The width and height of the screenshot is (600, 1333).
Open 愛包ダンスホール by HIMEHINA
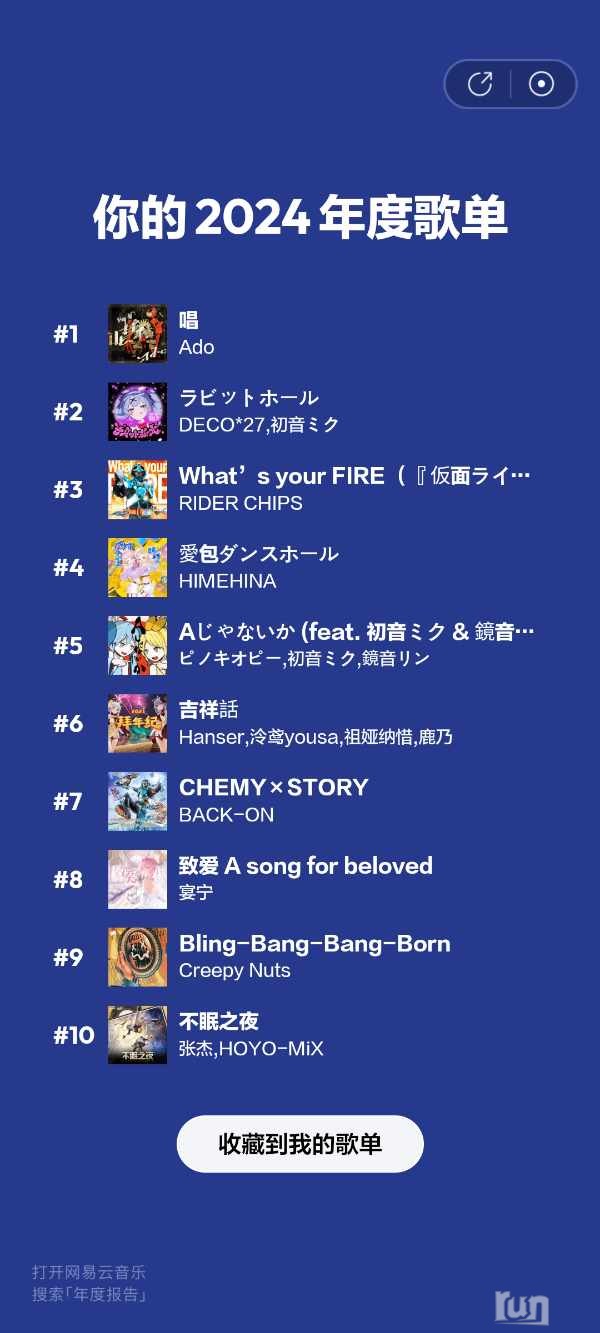300,567
